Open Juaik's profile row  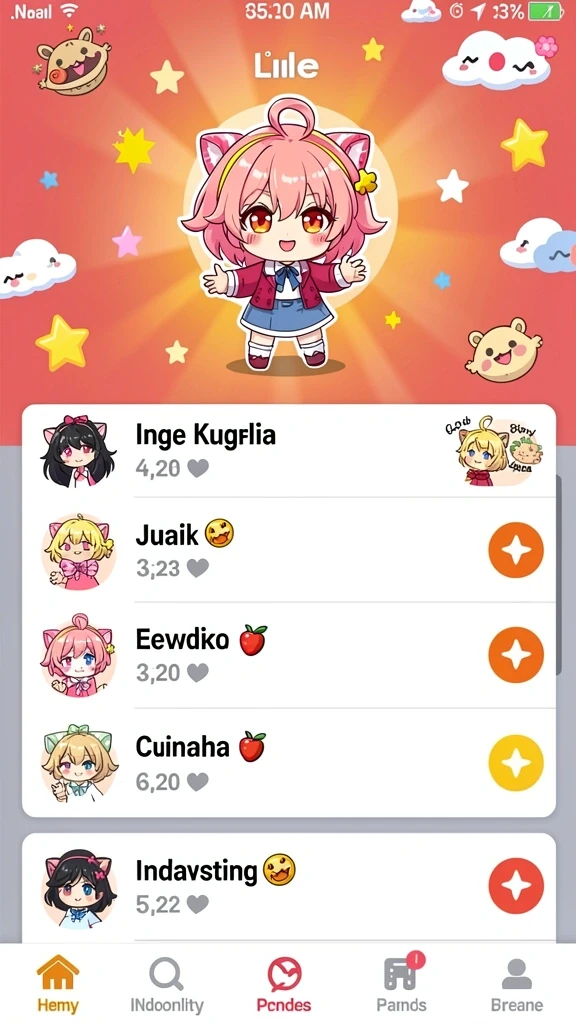coord(289,550)
